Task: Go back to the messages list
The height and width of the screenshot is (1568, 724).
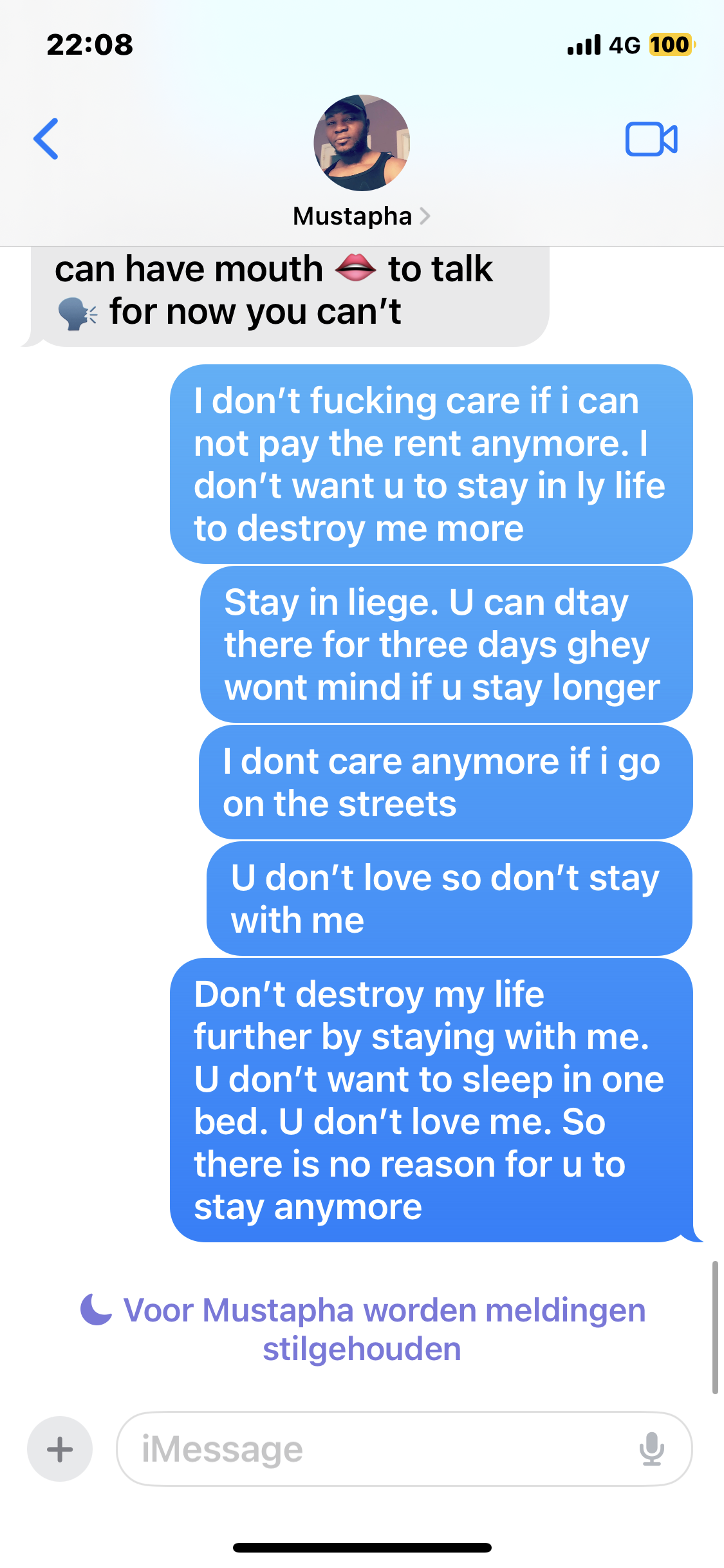Action: [46, 138]
